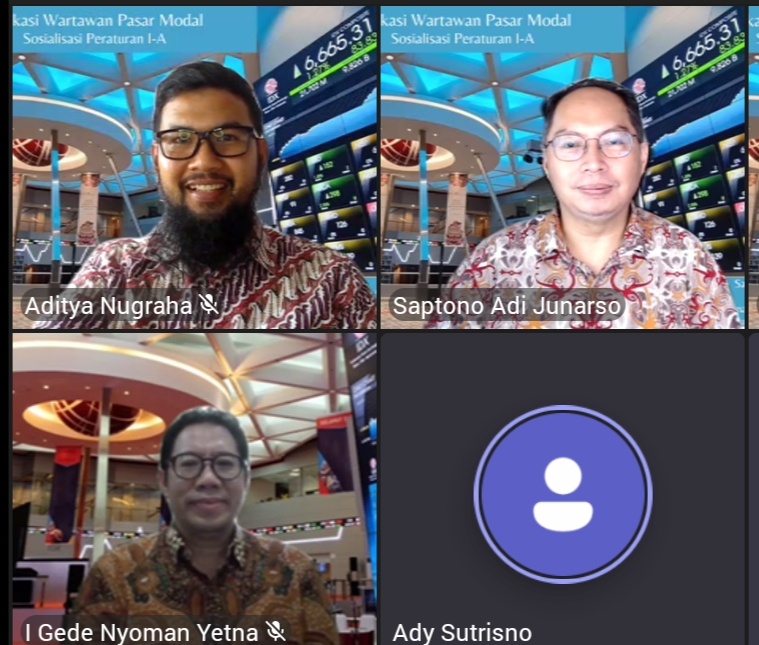Select Aditya Nugraha's video tile
The image size is (759, 645).
194,167
